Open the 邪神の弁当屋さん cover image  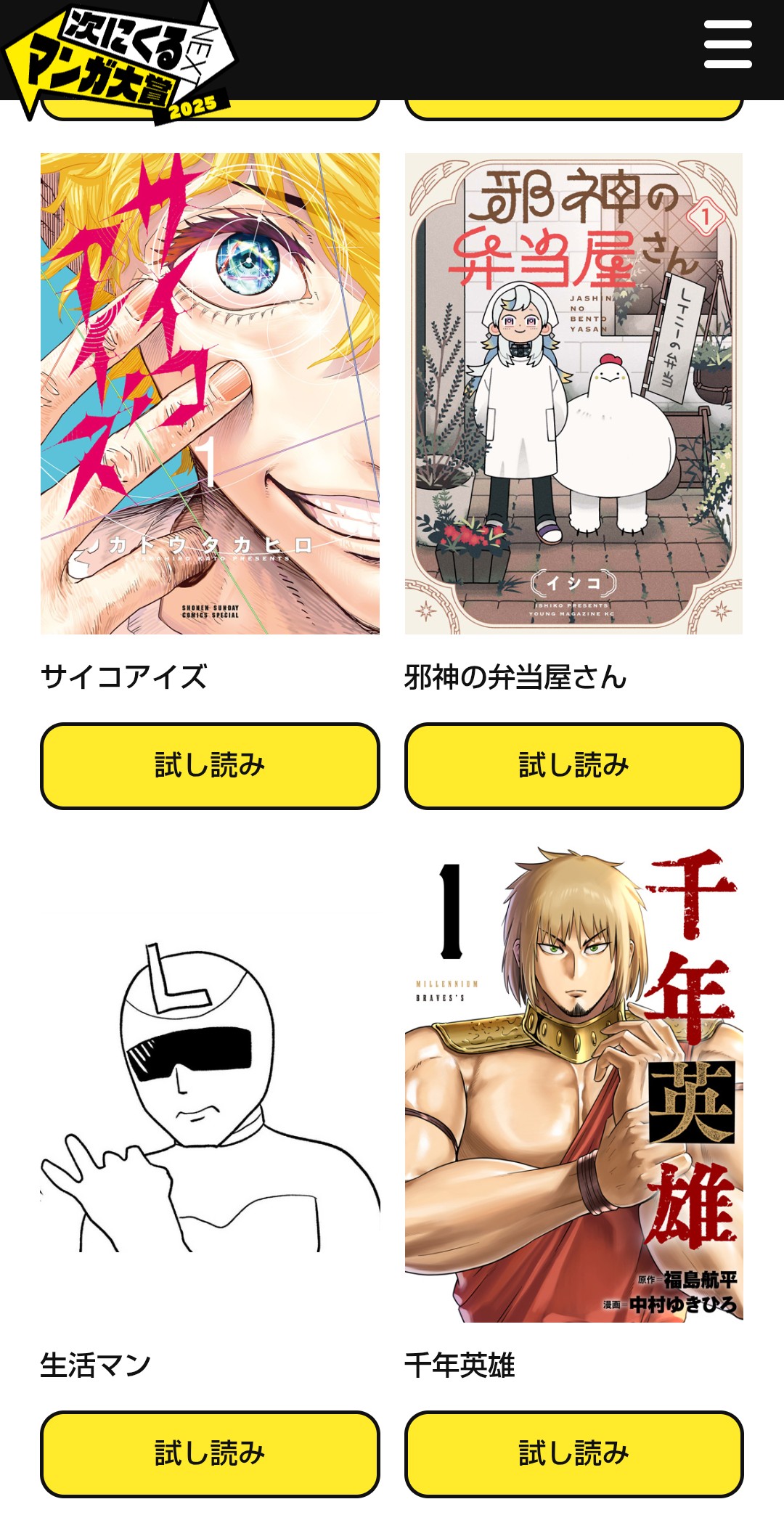[x=573, y=393]
